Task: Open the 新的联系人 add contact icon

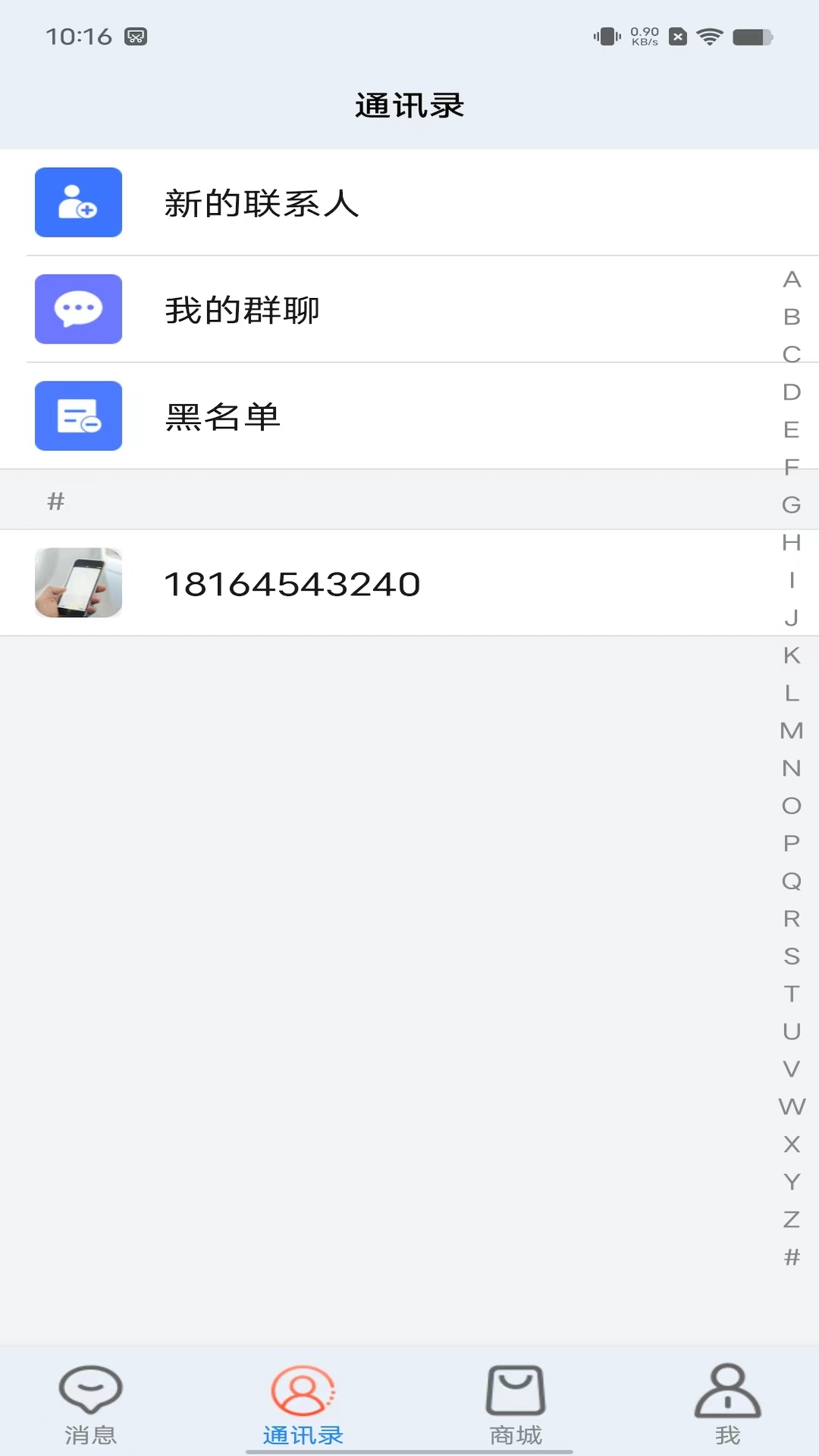Action: tap(78, 202)
